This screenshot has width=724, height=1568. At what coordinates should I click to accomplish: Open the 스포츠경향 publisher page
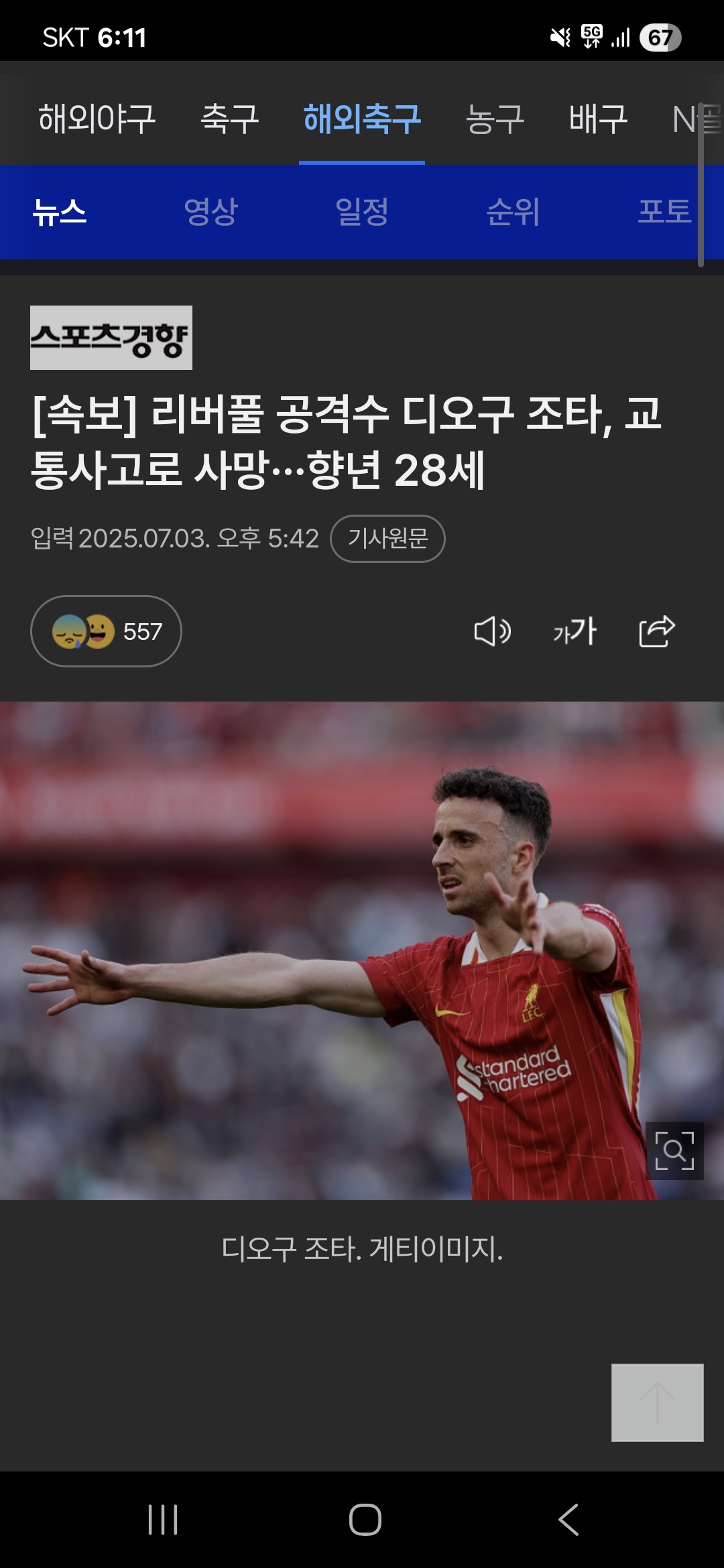[111, 338]
